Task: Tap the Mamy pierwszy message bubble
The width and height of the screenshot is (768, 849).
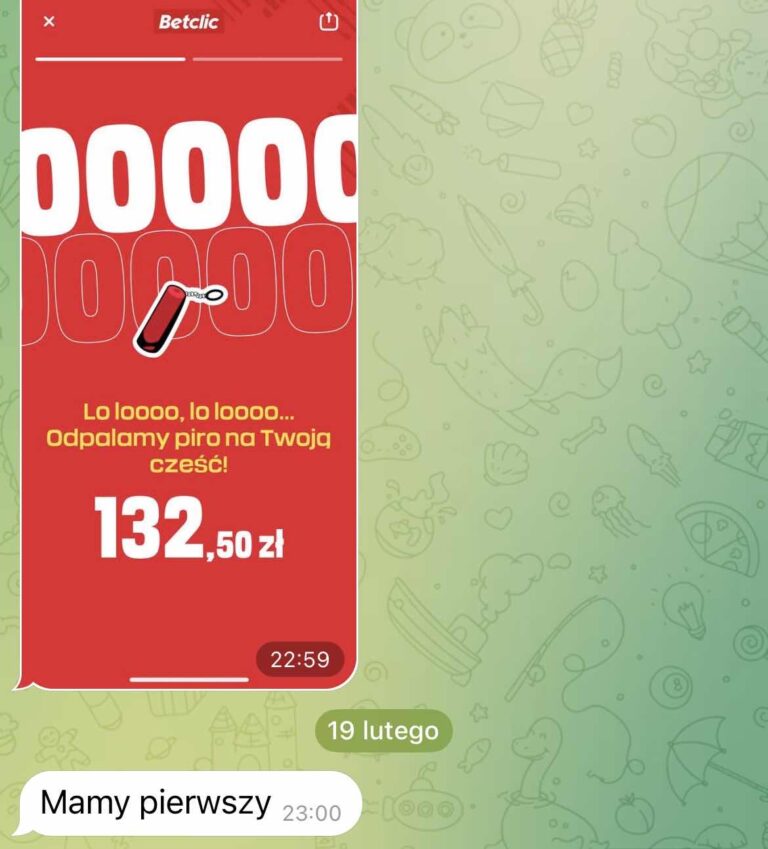Action: coord(190,803)
